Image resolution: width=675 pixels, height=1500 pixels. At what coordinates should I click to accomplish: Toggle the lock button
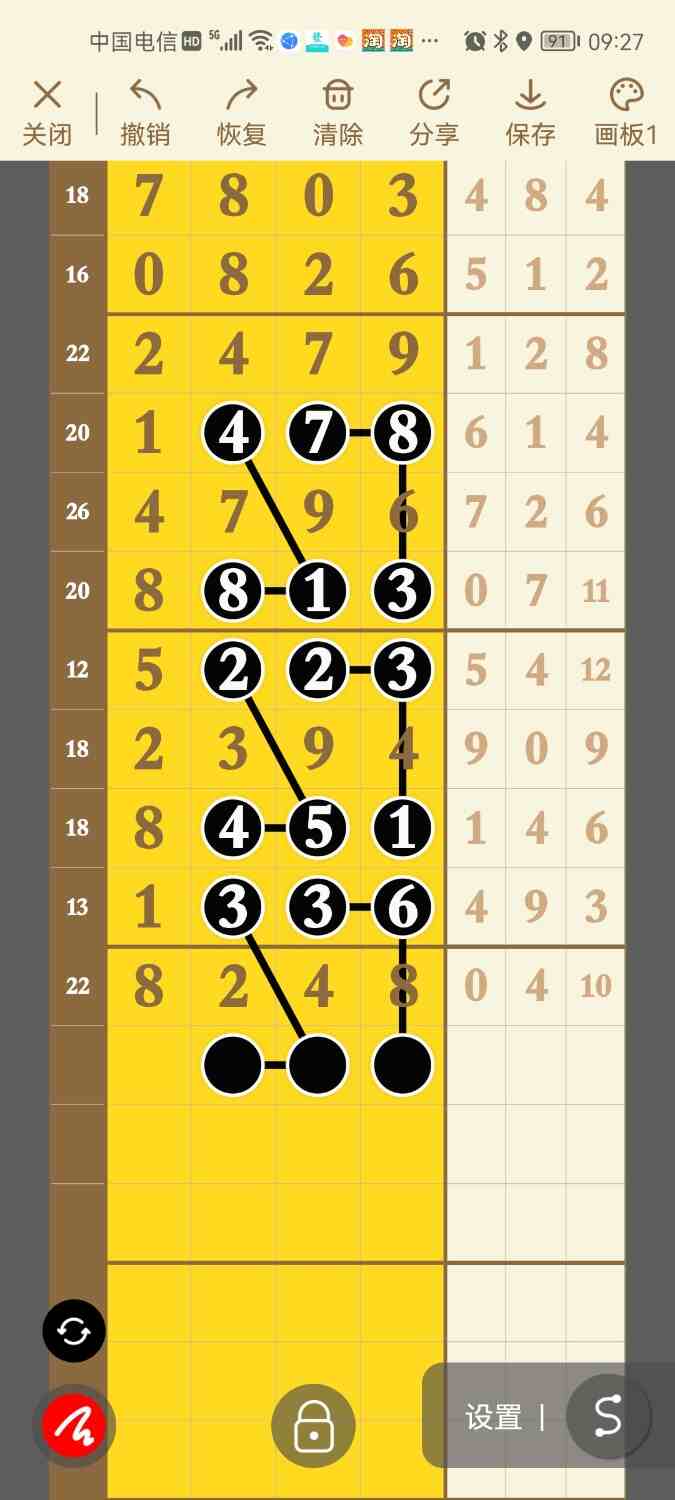[x=313, y=1425]
